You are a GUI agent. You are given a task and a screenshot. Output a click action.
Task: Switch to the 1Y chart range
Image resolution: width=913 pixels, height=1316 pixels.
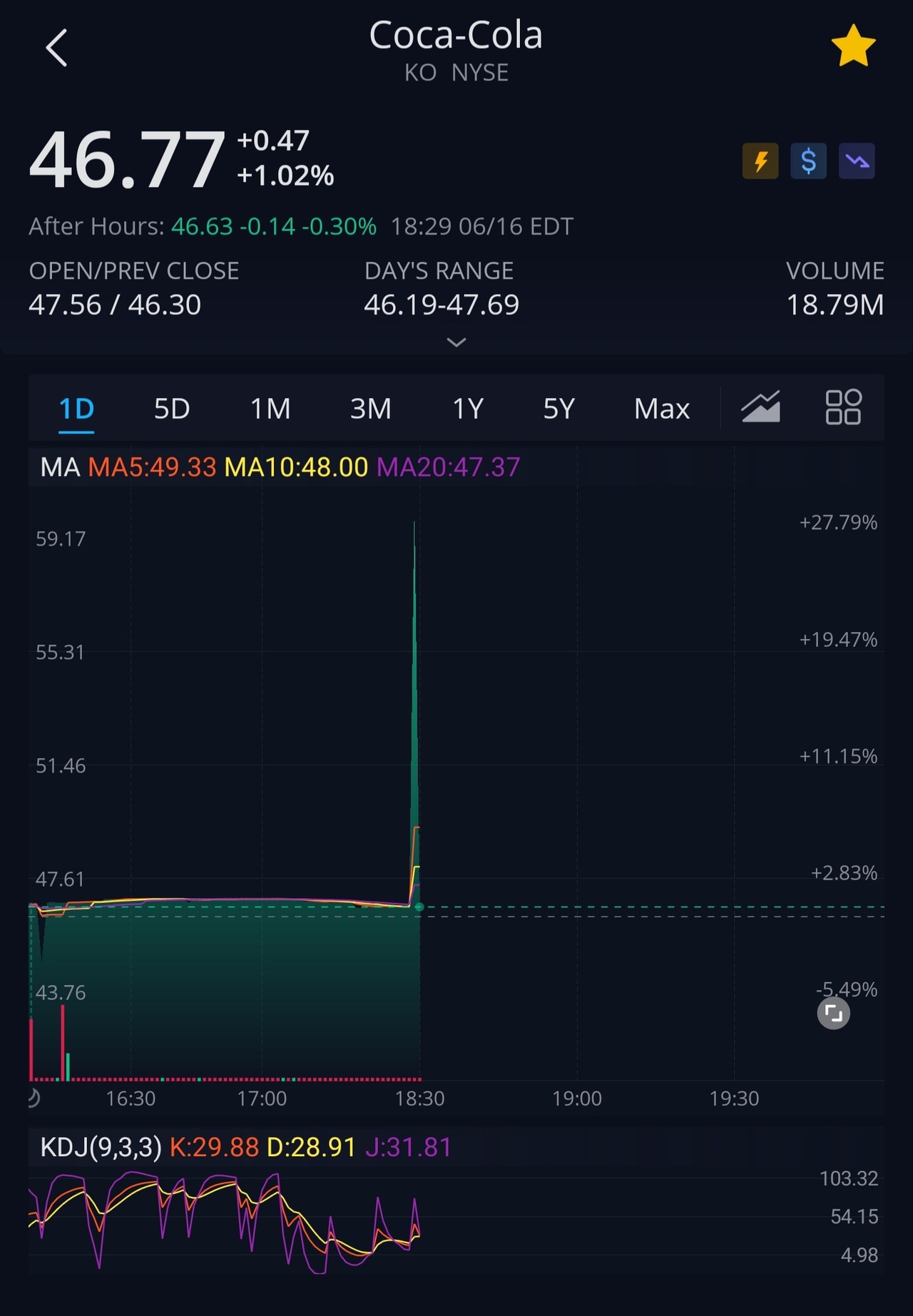click(468, 409)
